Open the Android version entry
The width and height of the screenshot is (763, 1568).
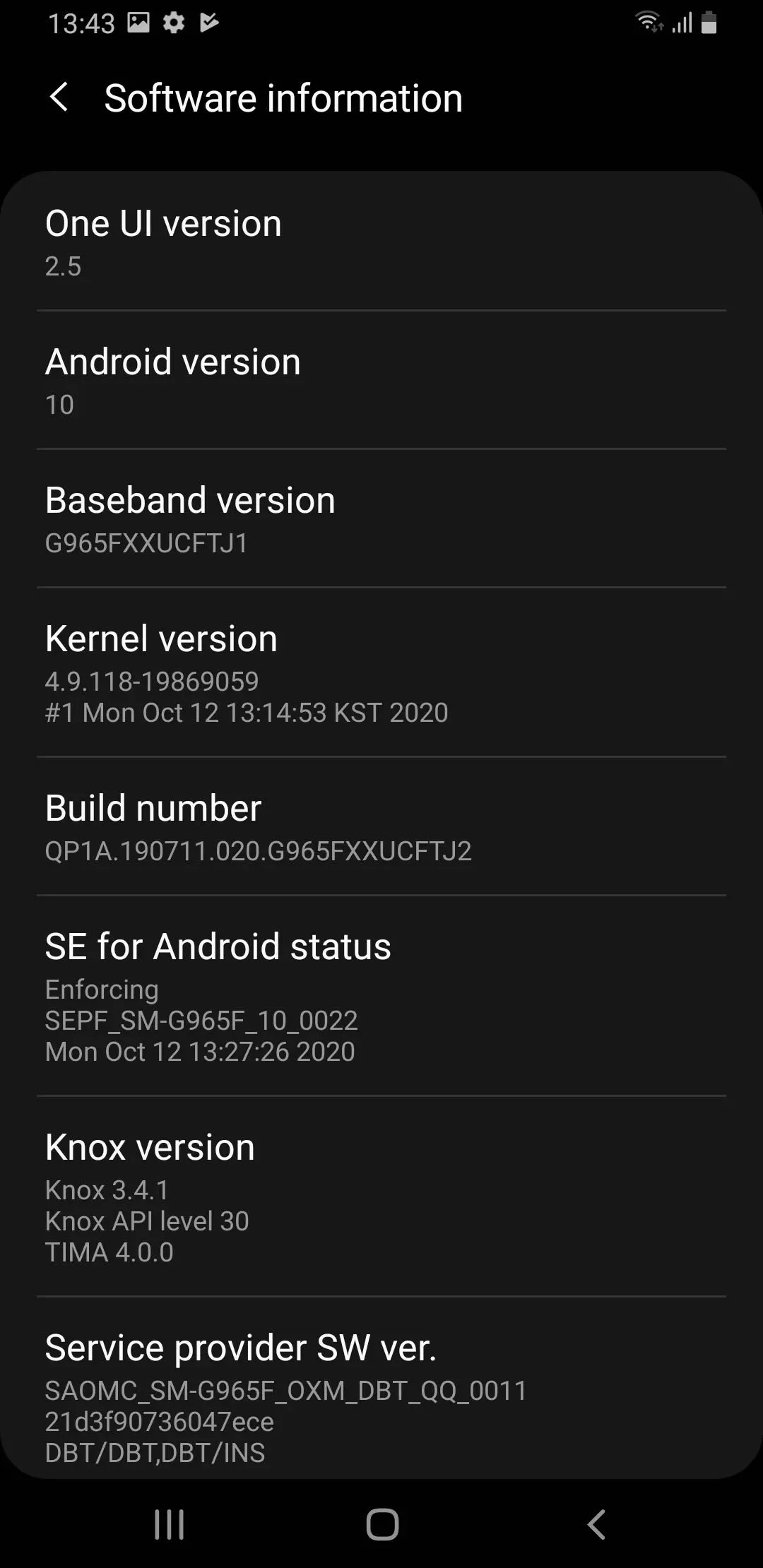pyautogui.click(x=381, y=381)
